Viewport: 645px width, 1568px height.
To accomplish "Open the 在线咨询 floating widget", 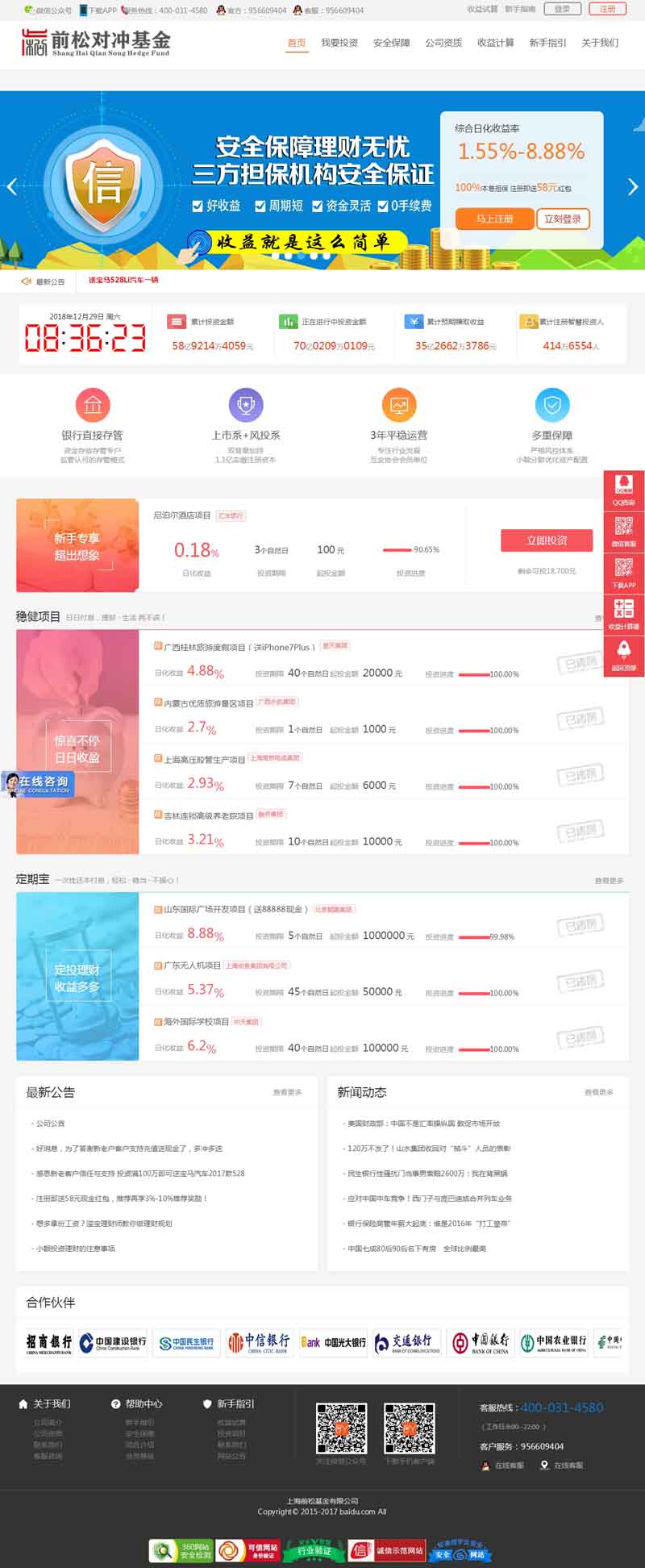I will [38, 783].
